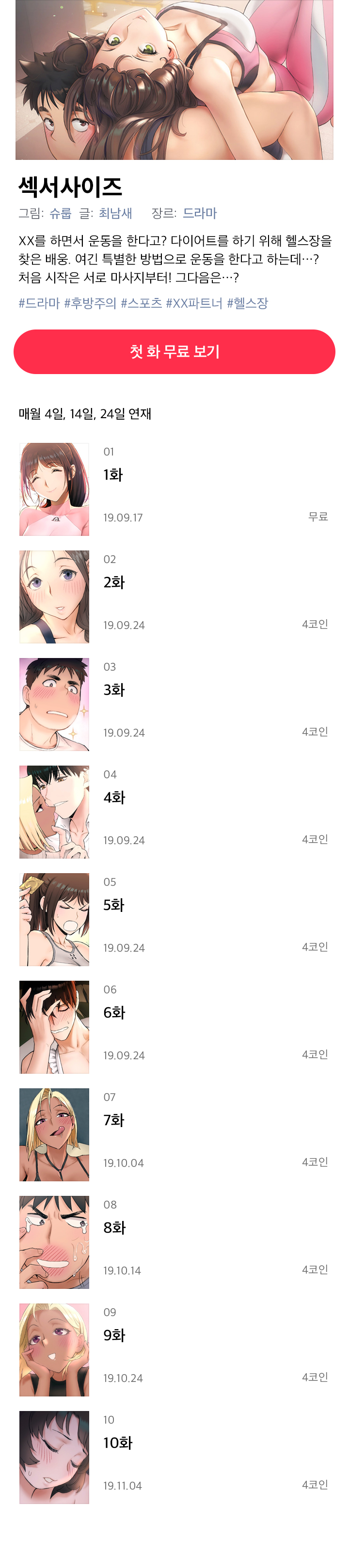The image size is (349, 1568).
Task: Open writer link 최남새
Action: tap(115, 213)
